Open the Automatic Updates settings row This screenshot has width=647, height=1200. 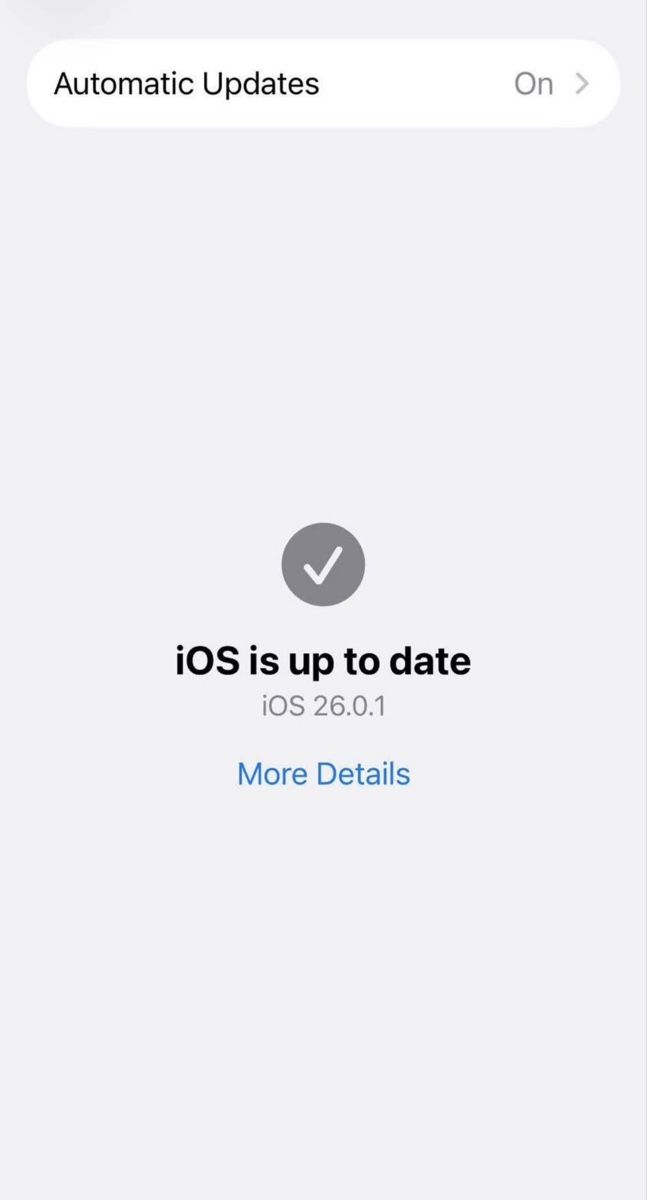point(323,84)
